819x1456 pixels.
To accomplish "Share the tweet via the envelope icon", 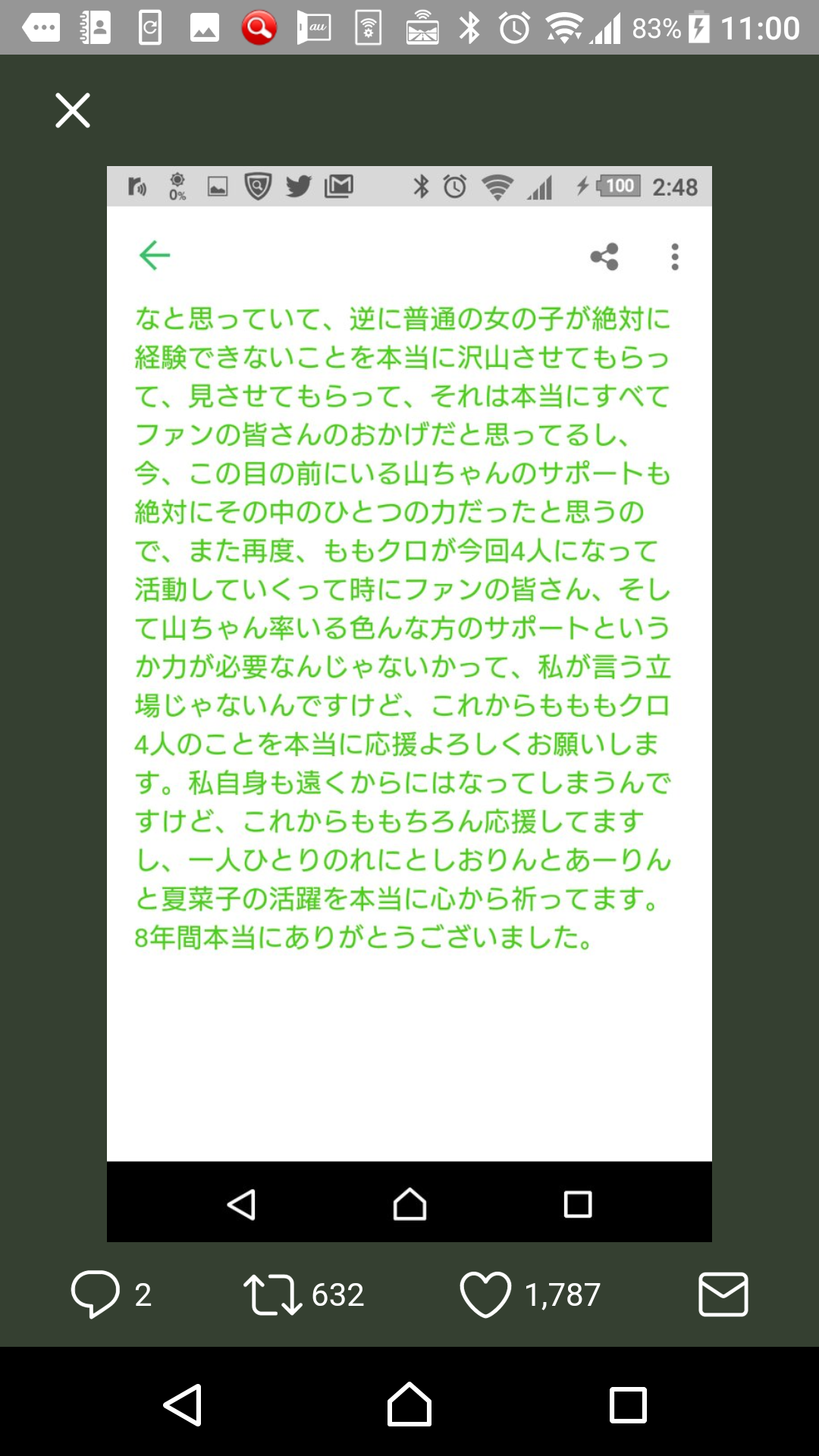I will 722,1294.
